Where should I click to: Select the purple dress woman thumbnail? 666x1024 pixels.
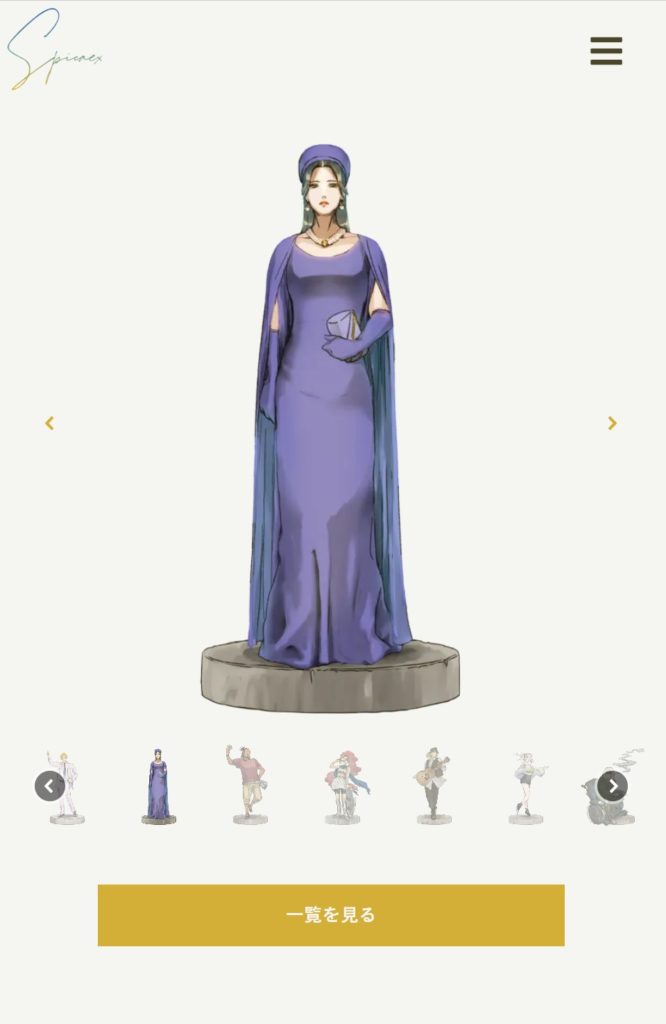[x=158, y=786]
